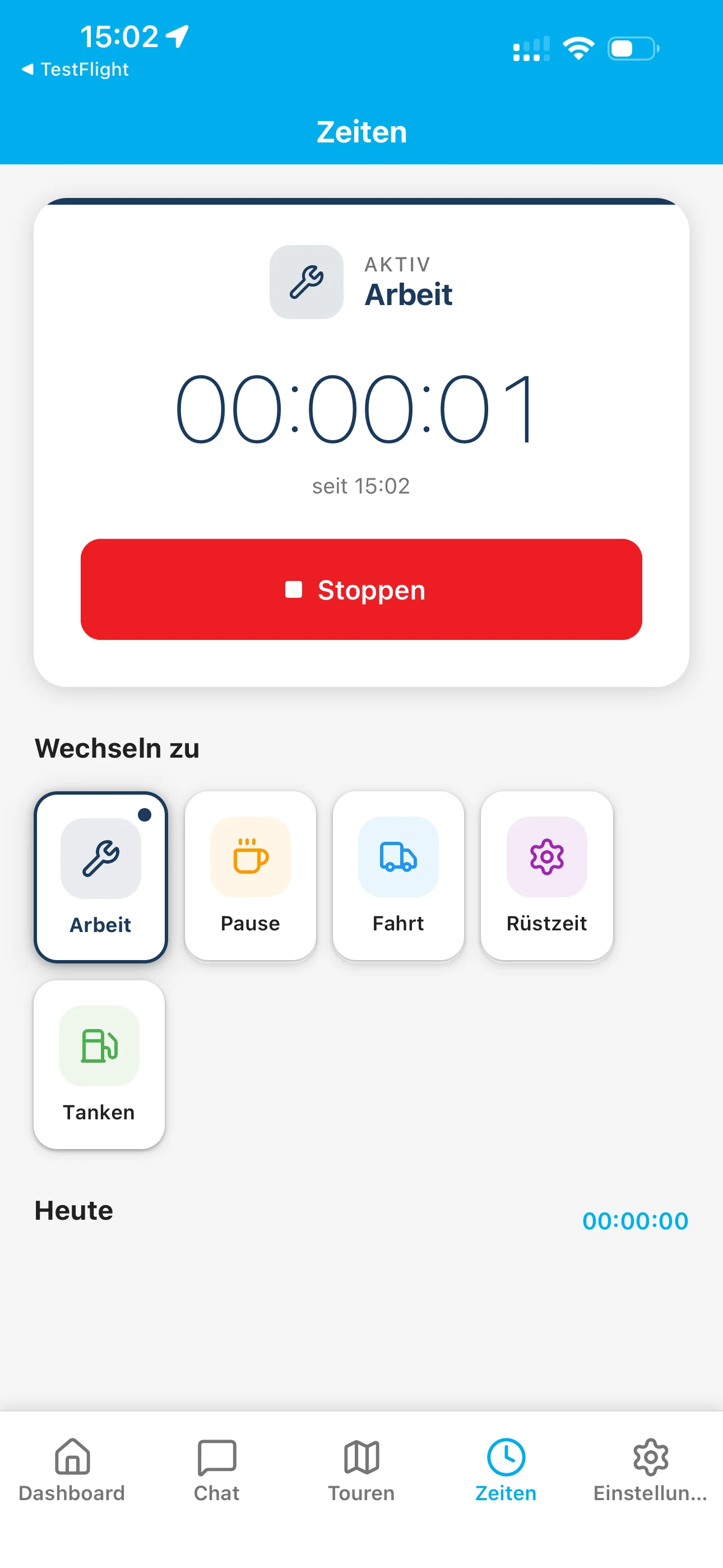The height and width of the screenshot is (1568, 723).
Task: Open the Dashboard tab
Action: [72, 1469]
